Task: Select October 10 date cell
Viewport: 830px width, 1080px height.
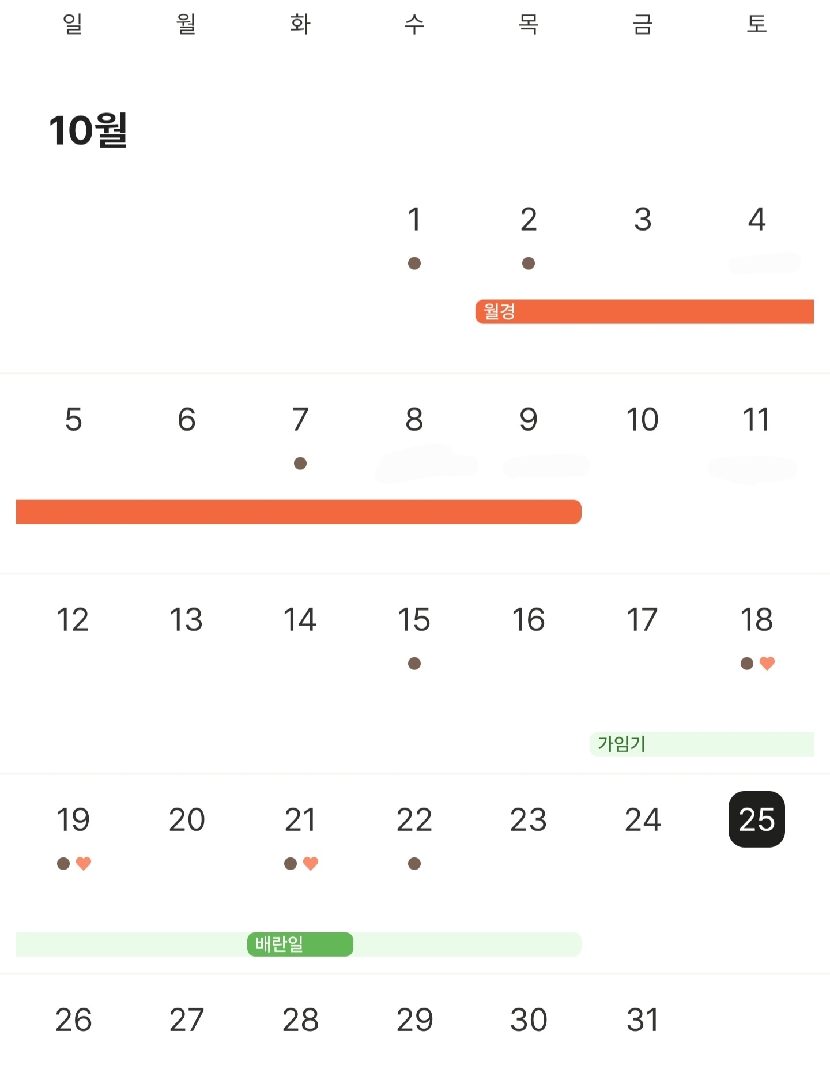Action: (x=642, y=420)
